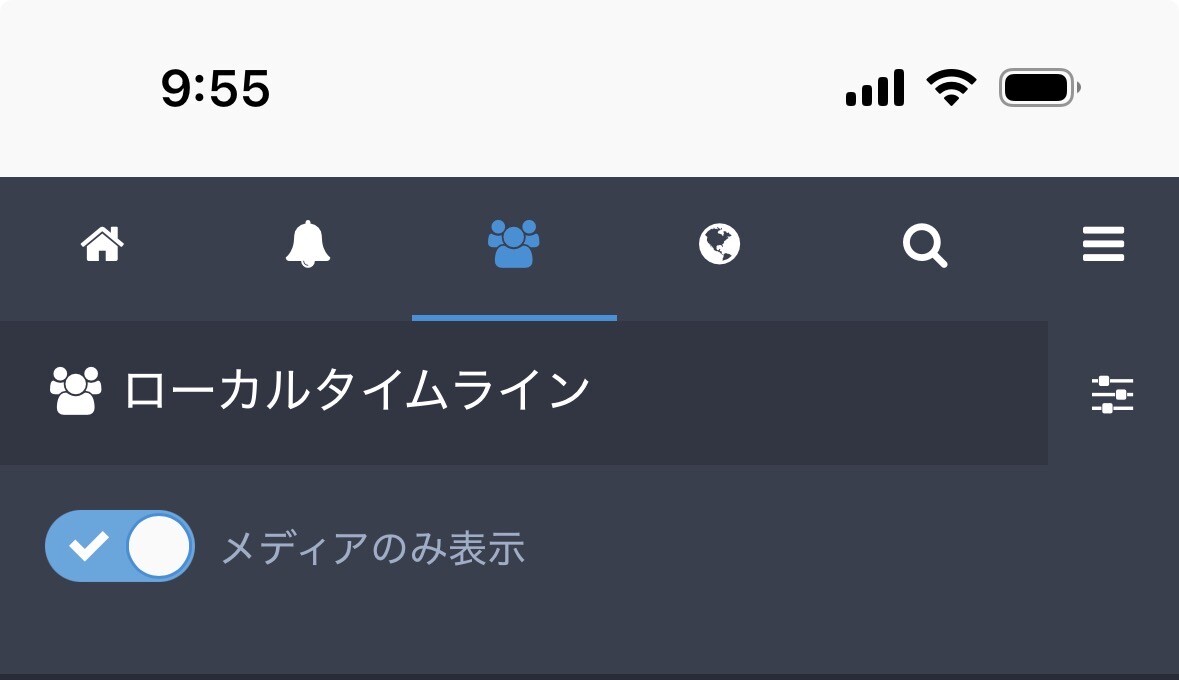Open the notifications bell tab
The height and width of the screenshot is (680, 1179).
[x=308, y=244]
